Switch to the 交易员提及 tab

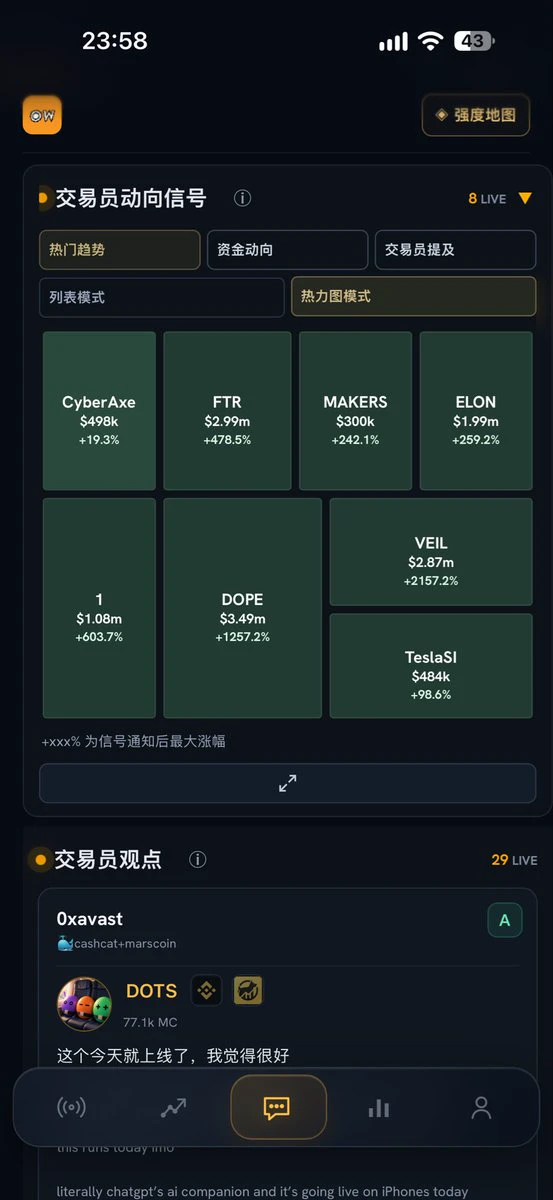(x=455, y=250)
